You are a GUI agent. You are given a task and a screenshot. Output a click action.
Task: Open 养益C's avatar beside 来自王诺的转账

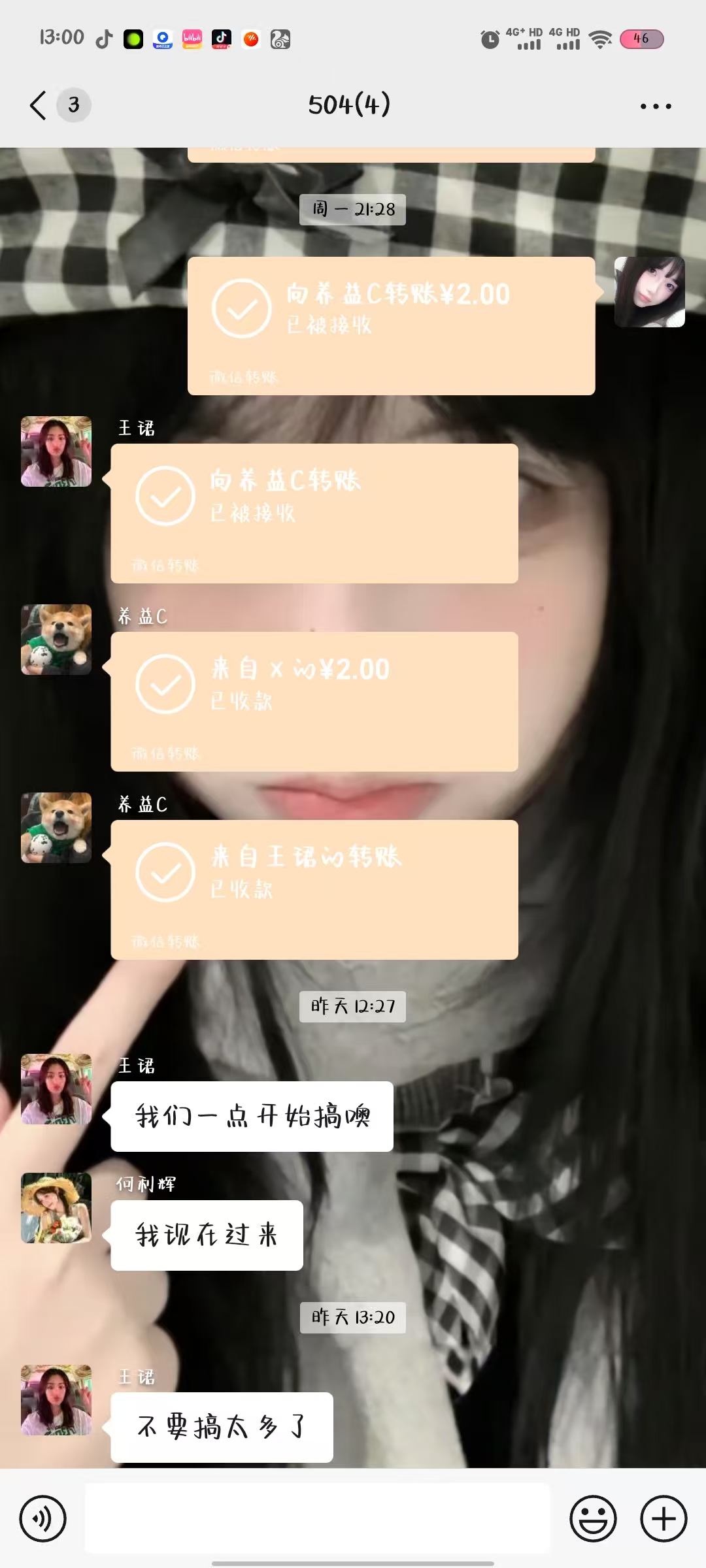click(x=56, y=828)
